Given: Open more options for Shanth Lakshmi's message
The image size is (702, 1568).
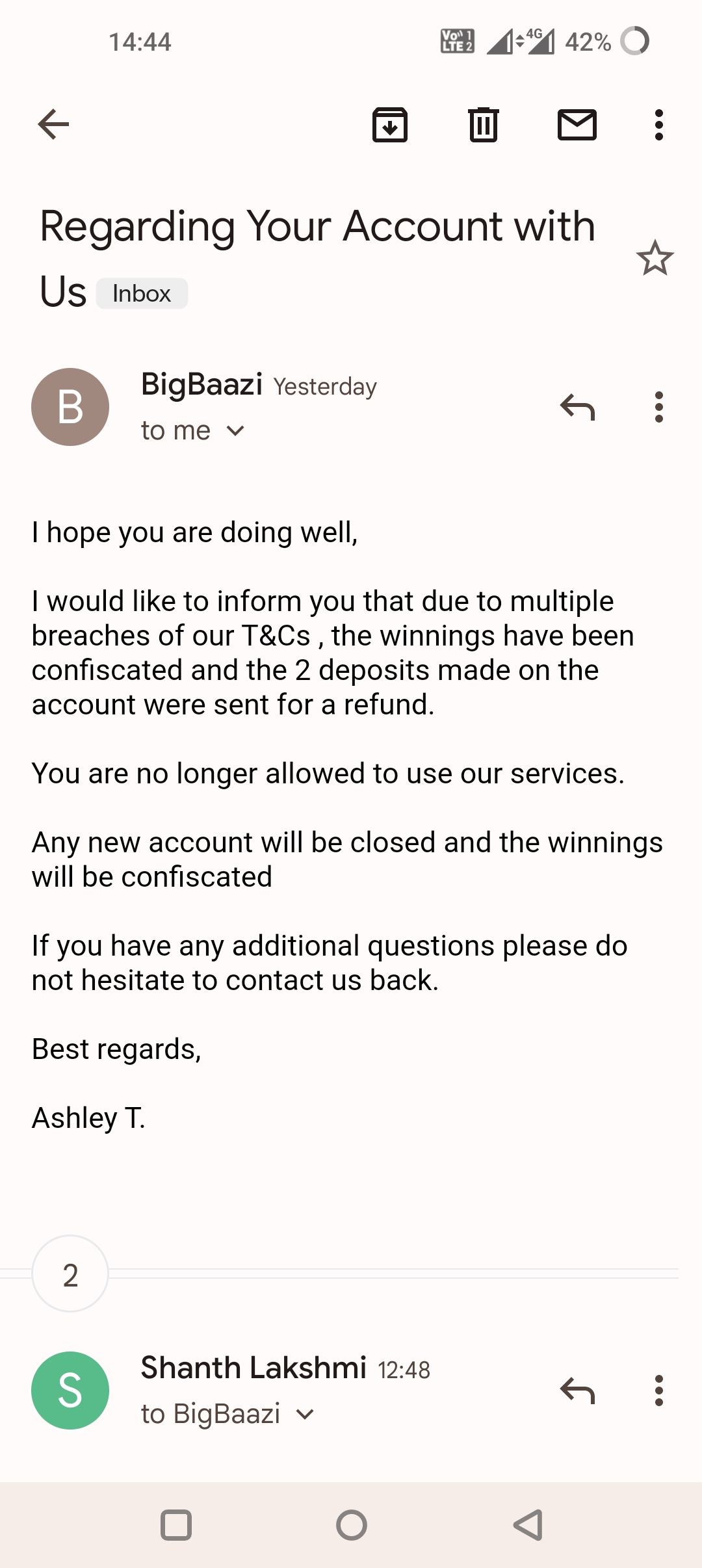Looking at the screenshot, I should pyautogui.click(x=659, y=1391).
